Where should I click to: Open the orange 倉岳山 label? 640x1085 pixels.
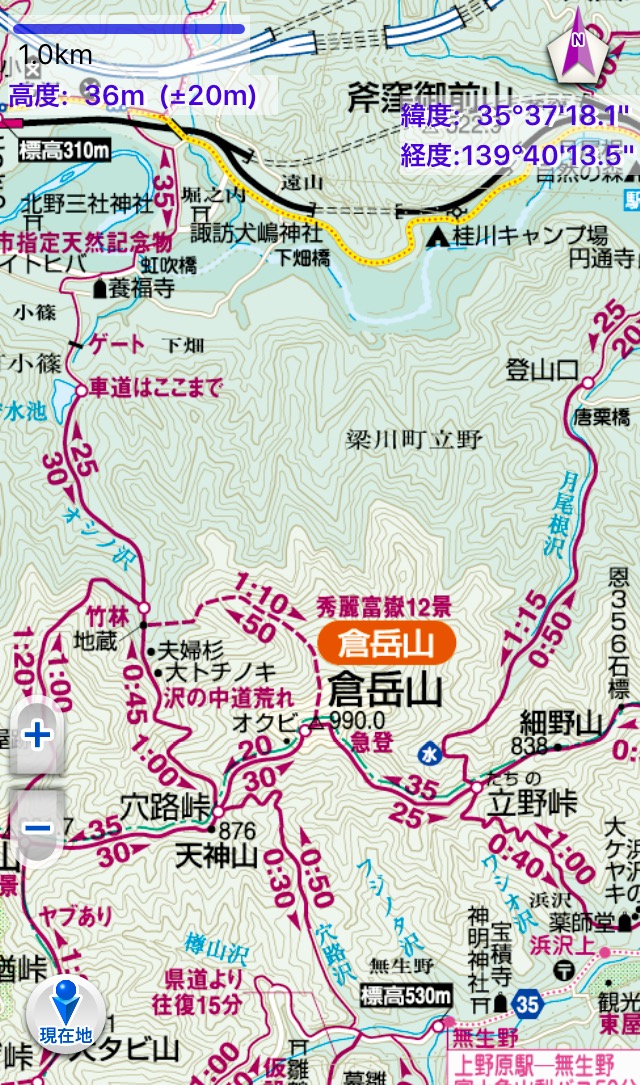coord(386,643)
